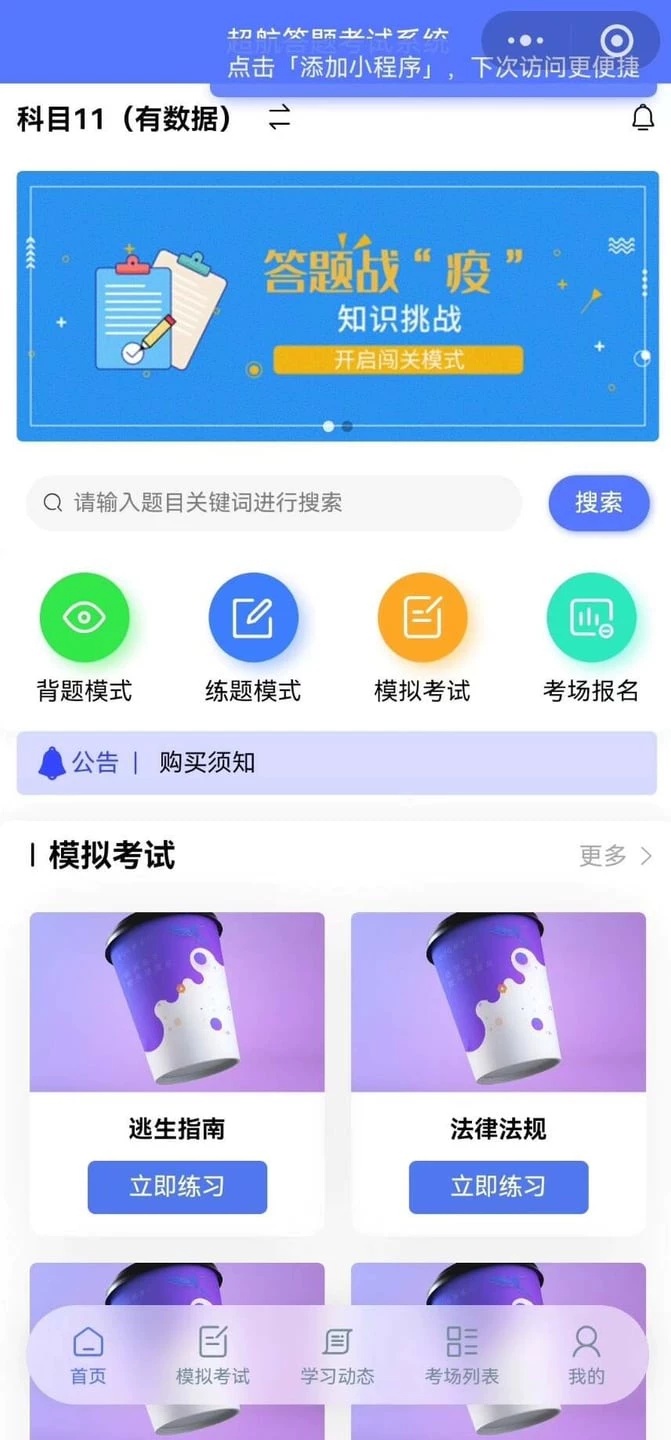
Task: Switch to the 首页 tab
Action: [x=88, y=1356]
